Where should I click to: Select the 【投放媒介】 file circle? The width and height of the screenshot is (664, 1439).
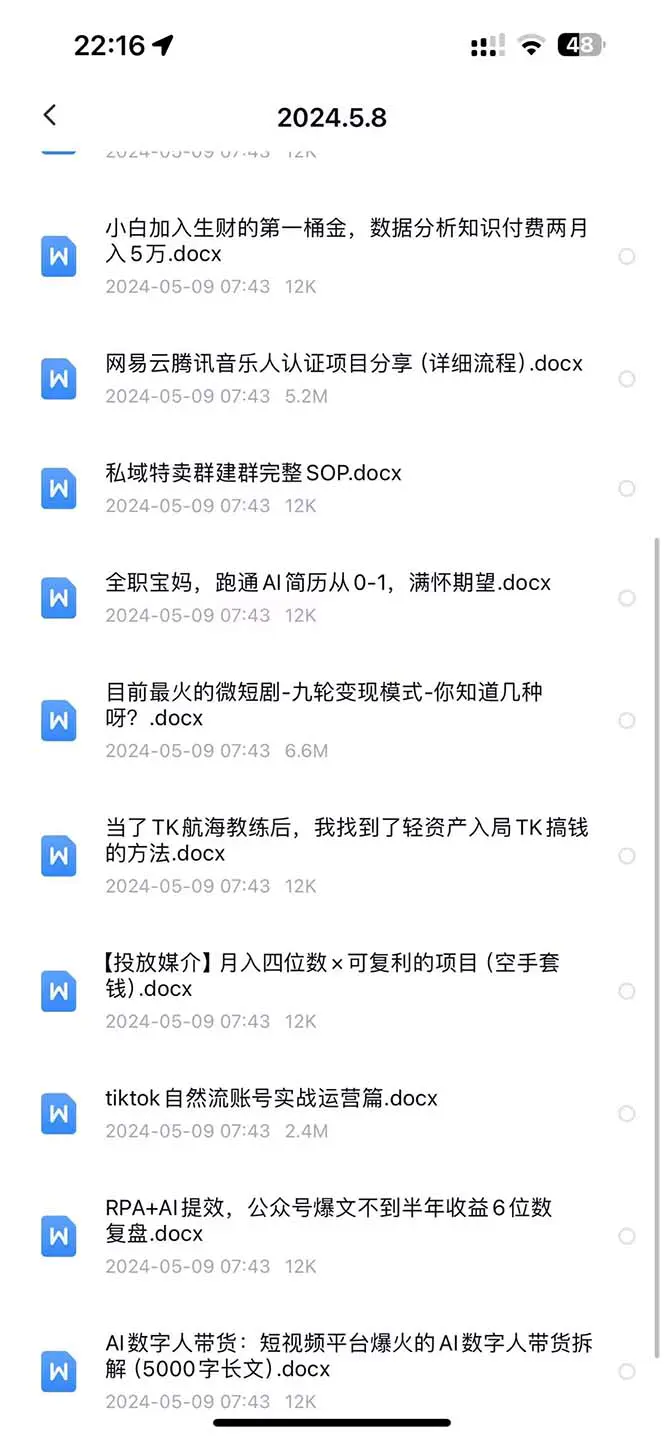pyautogui.click(x=627, y=991)
